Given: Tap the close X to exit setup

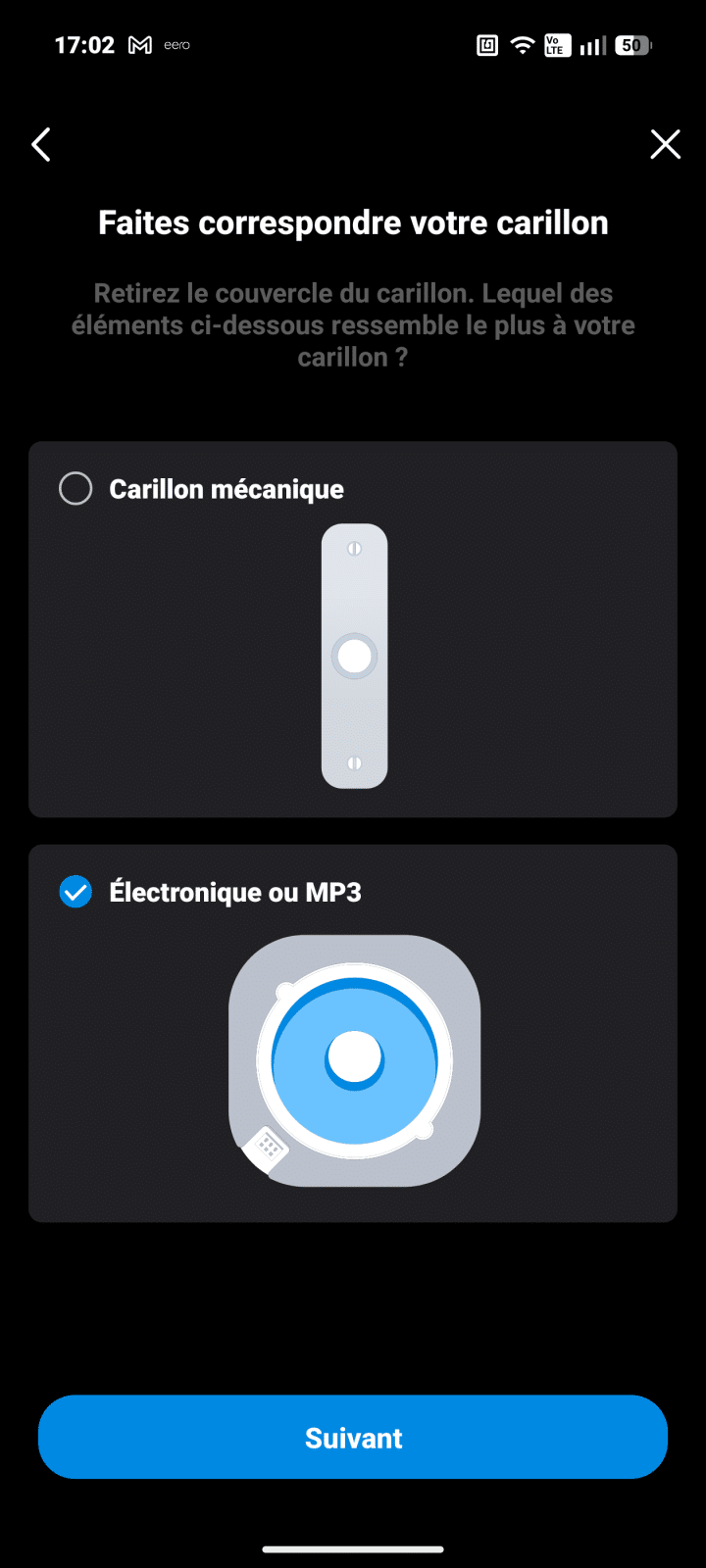Looking at the screenshot, I should coord(665,144).
